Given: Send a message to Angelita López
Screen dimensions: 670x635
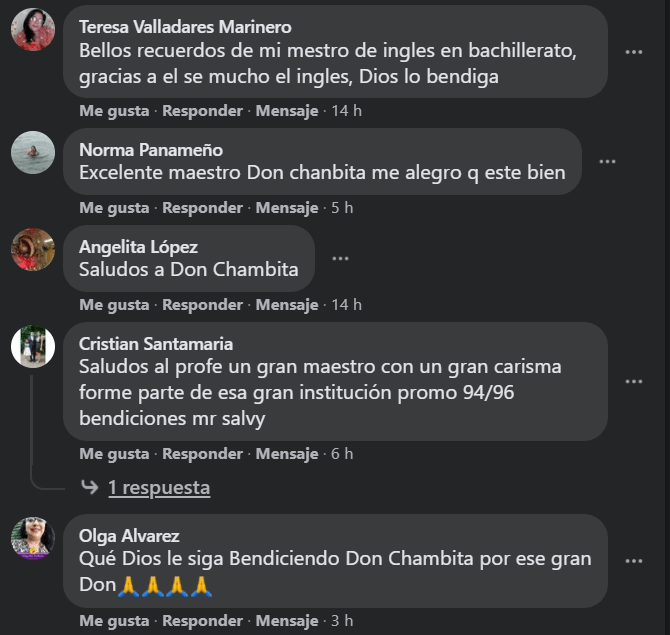Looking at the screenshot, I should coord(286,305).
